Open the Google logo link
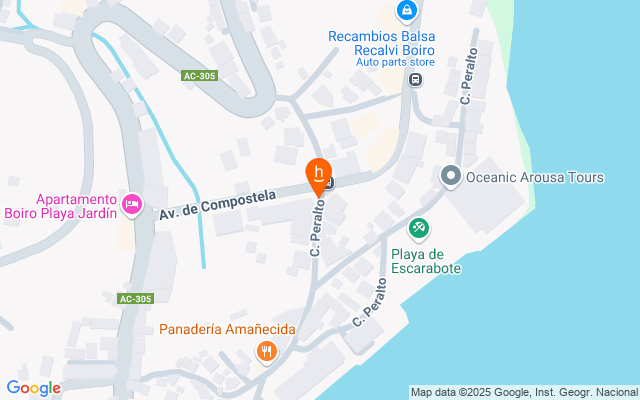The width and height of the screenshot is (640, 400). point(33,388)
